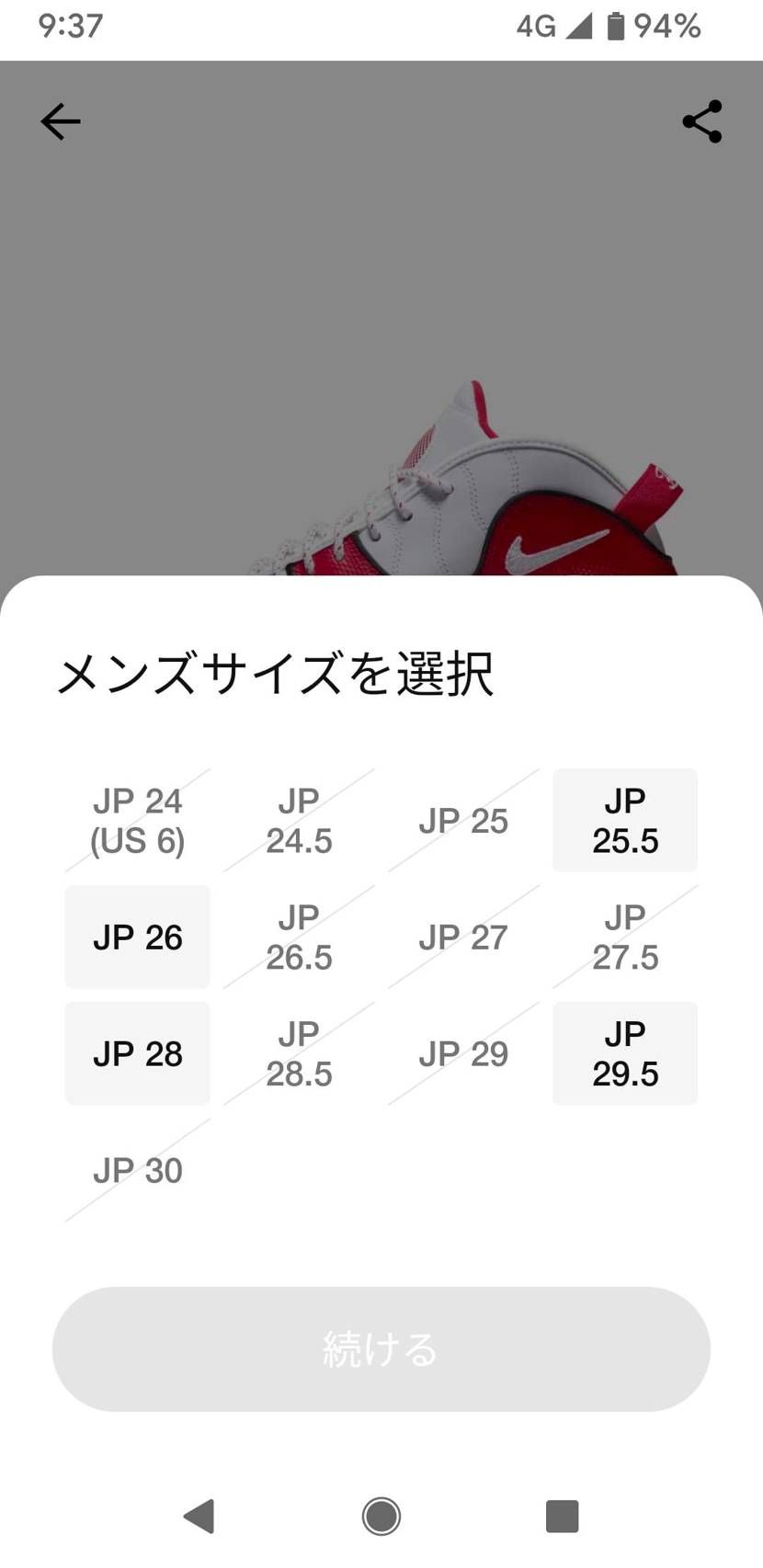The image size is (763, 1568).
Task: Select size JP 25.5
Action: [x=624, y=820]
